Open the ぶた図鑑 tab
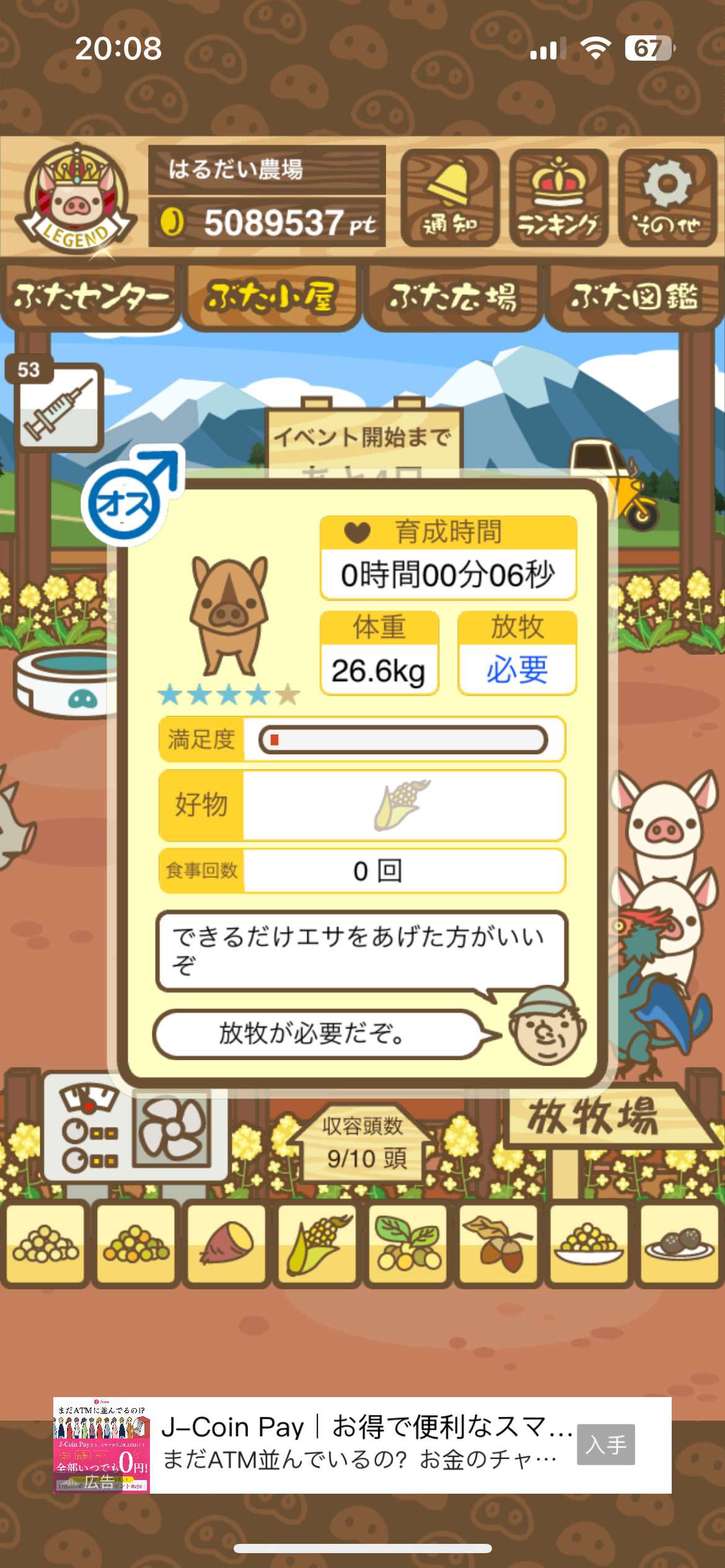This screenshot has width=725, height=1568. (x=634, y=297)
